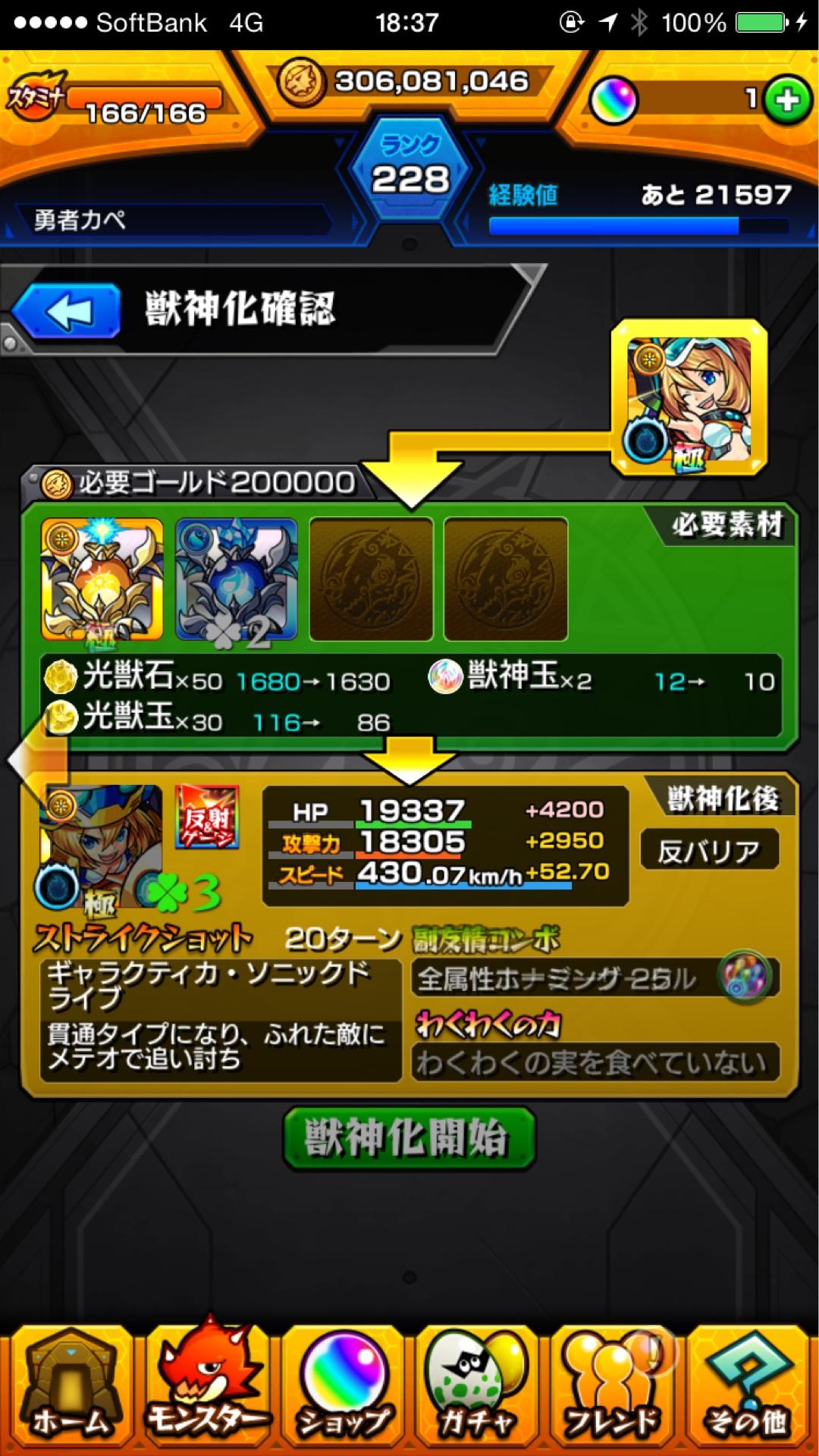Image resolution: width=819 pixels, height=1456 pixels.
Task: Tap the 反バリア ability label
Action: [709, 850]
